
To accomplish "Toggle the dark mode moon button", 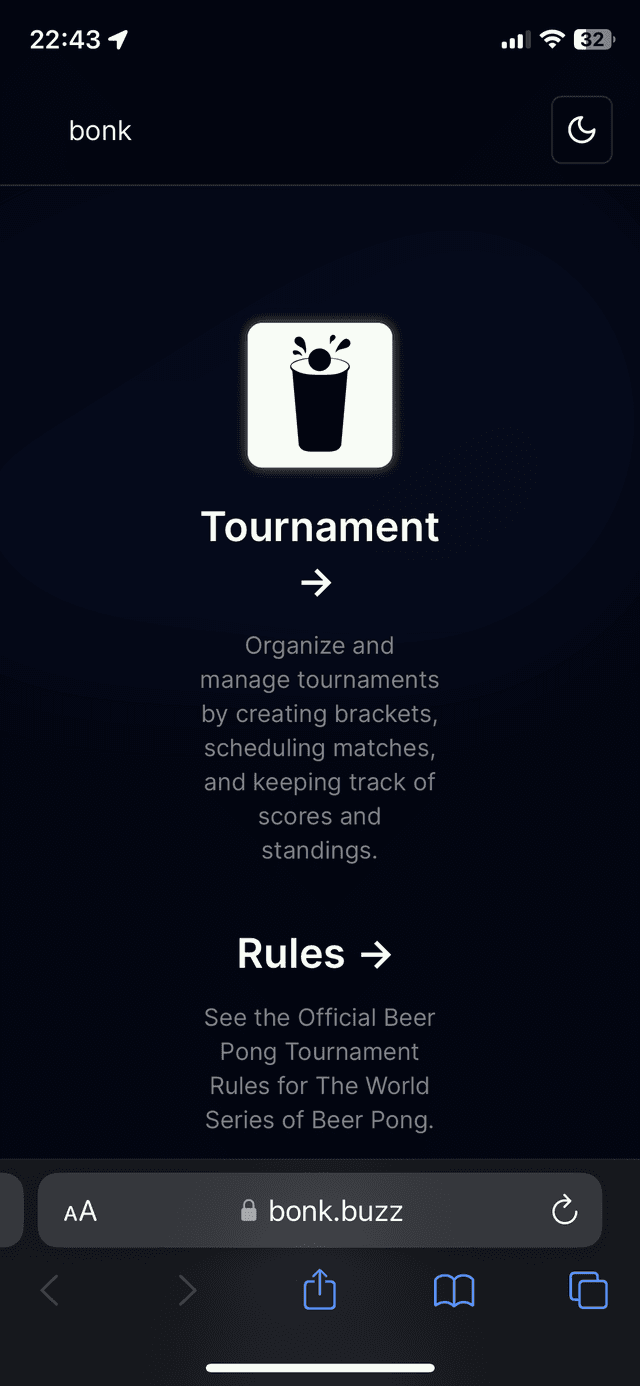I will coord(581,130).
